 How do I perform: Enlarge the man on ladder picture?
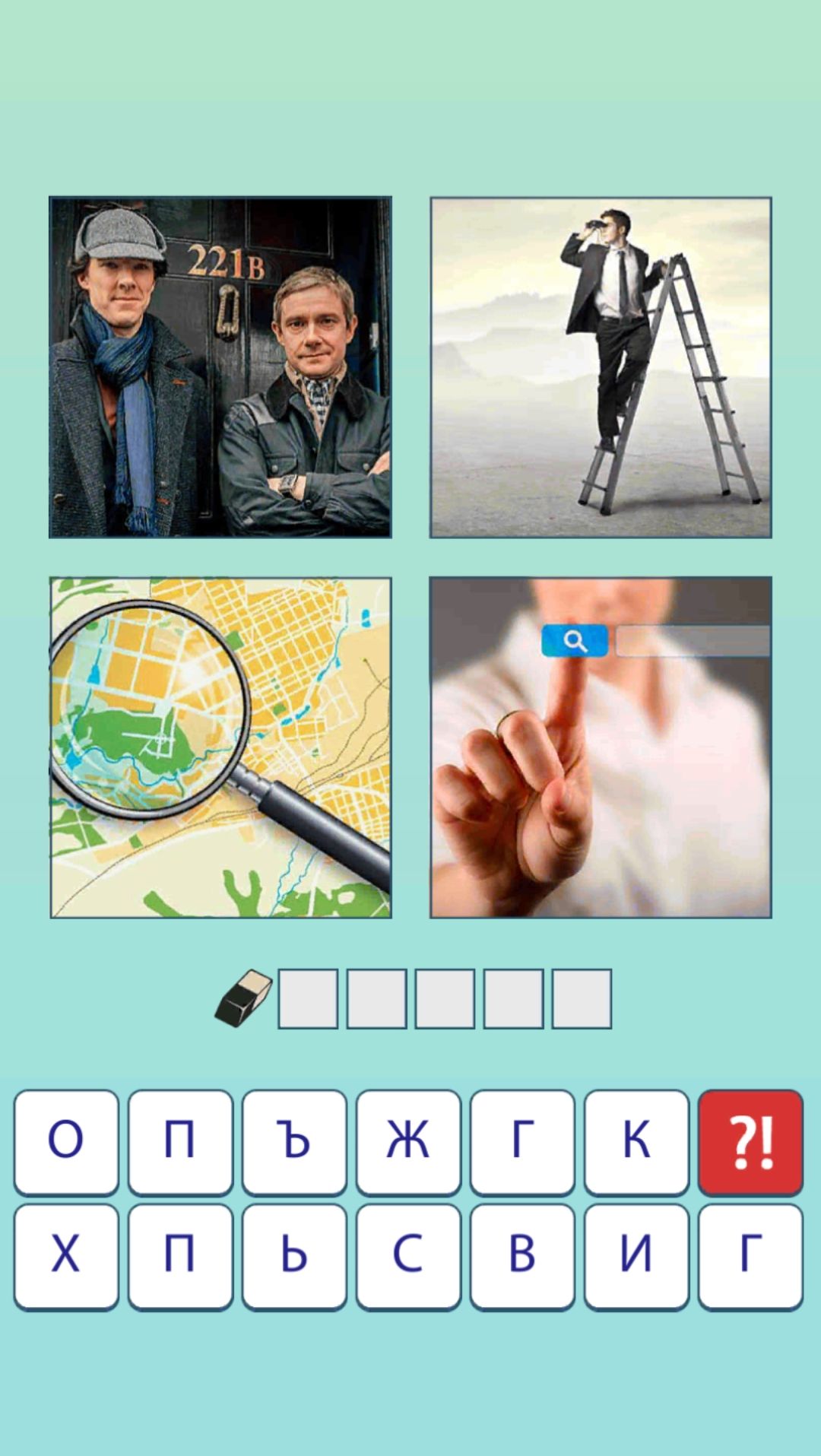click(x=601, y=367)
